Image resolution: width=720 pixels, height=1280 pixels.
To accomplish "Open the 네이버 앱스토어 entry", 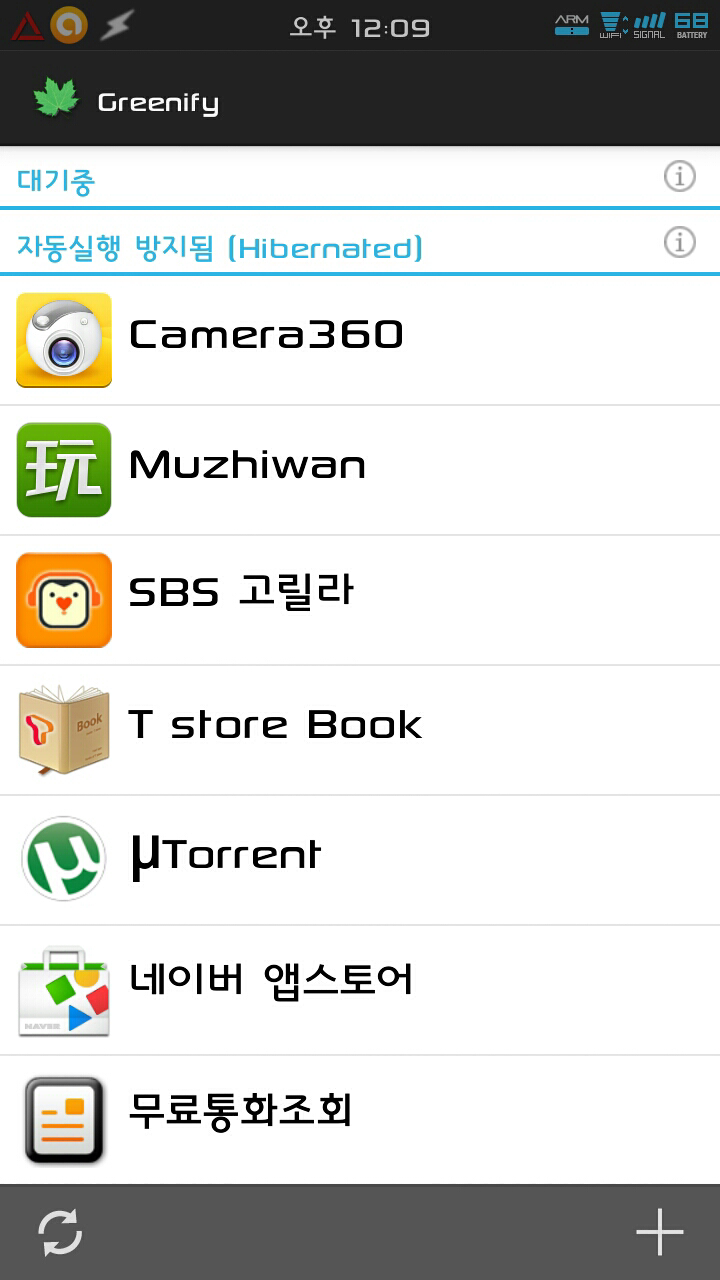I will click(360, 990).
